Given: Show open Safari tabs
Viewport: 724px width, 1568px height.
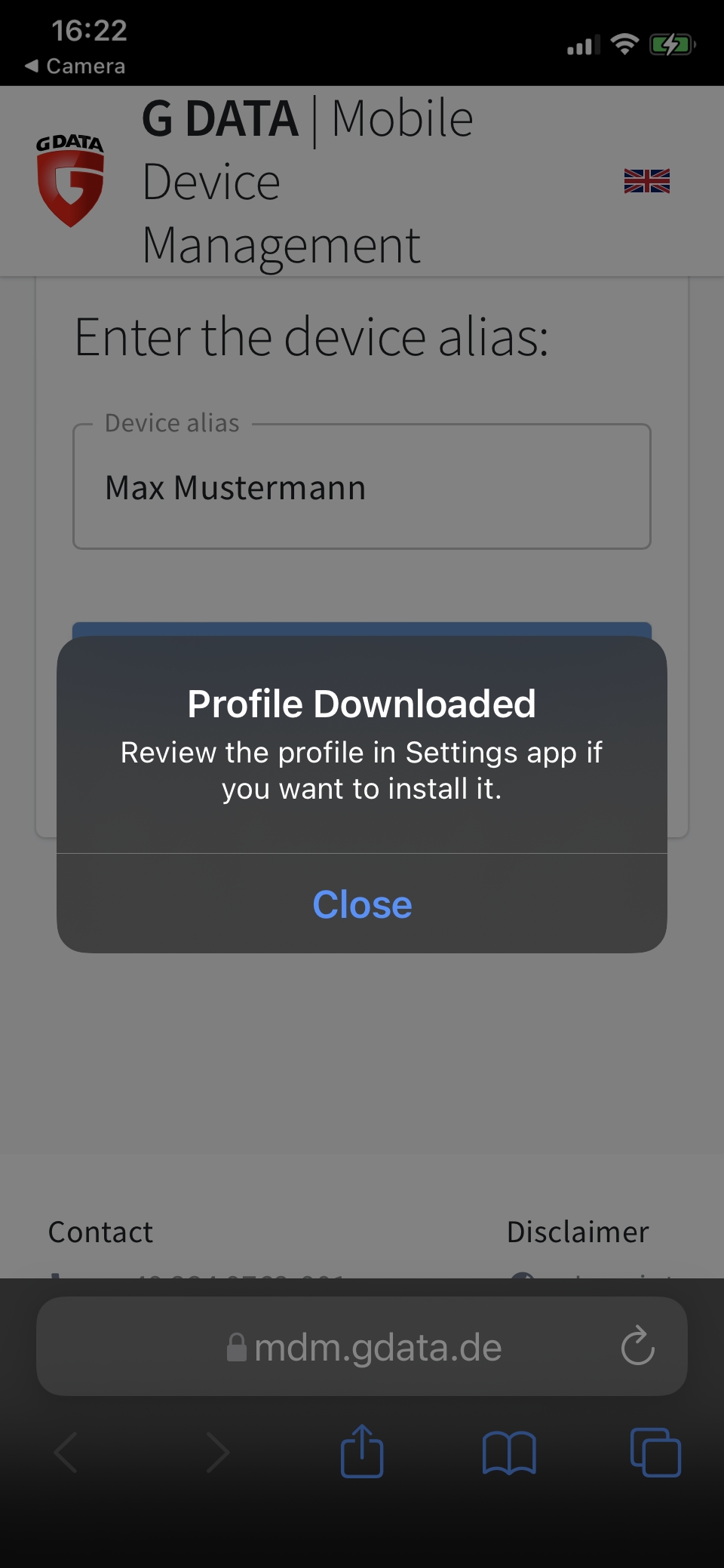Looking at the screenshot, I should (655, 1453).
